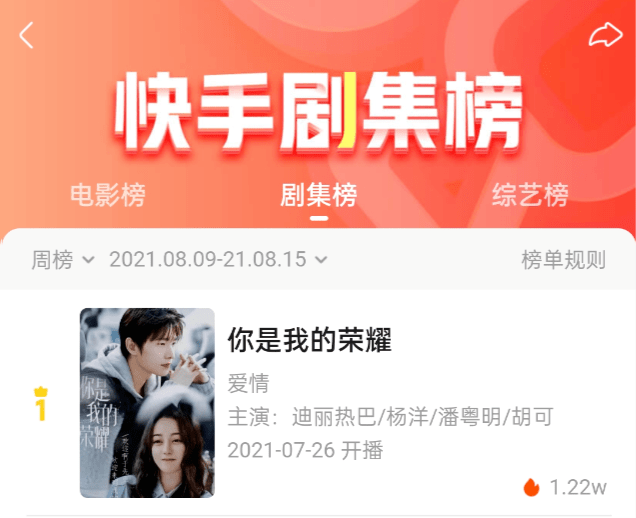
Task: Open the date range 2021.08.09-21.08.15 picker
Action: [218, 260]
